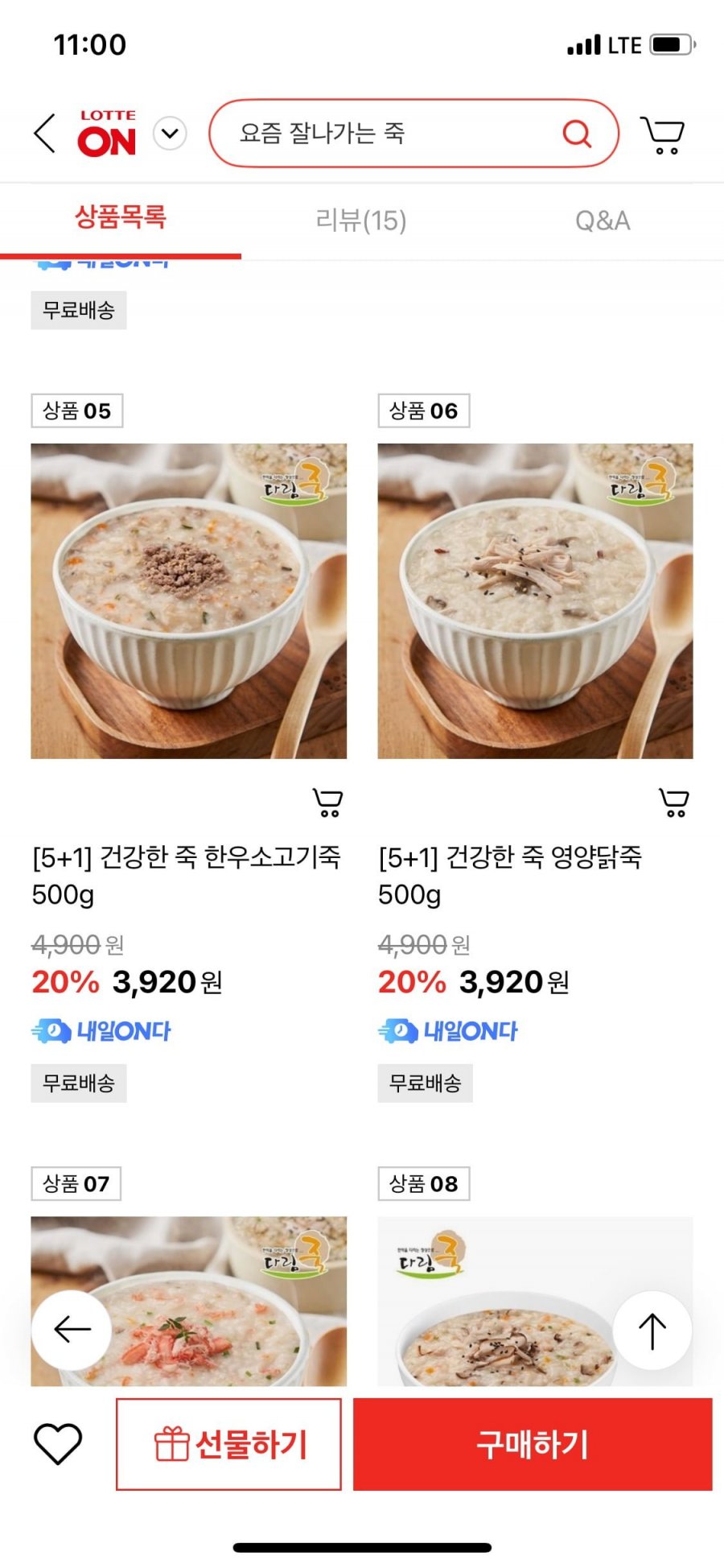The width and height of the screenshot is (724, 1568).
Task: Go back using the top-left arrow
Action: click(45, 134)
